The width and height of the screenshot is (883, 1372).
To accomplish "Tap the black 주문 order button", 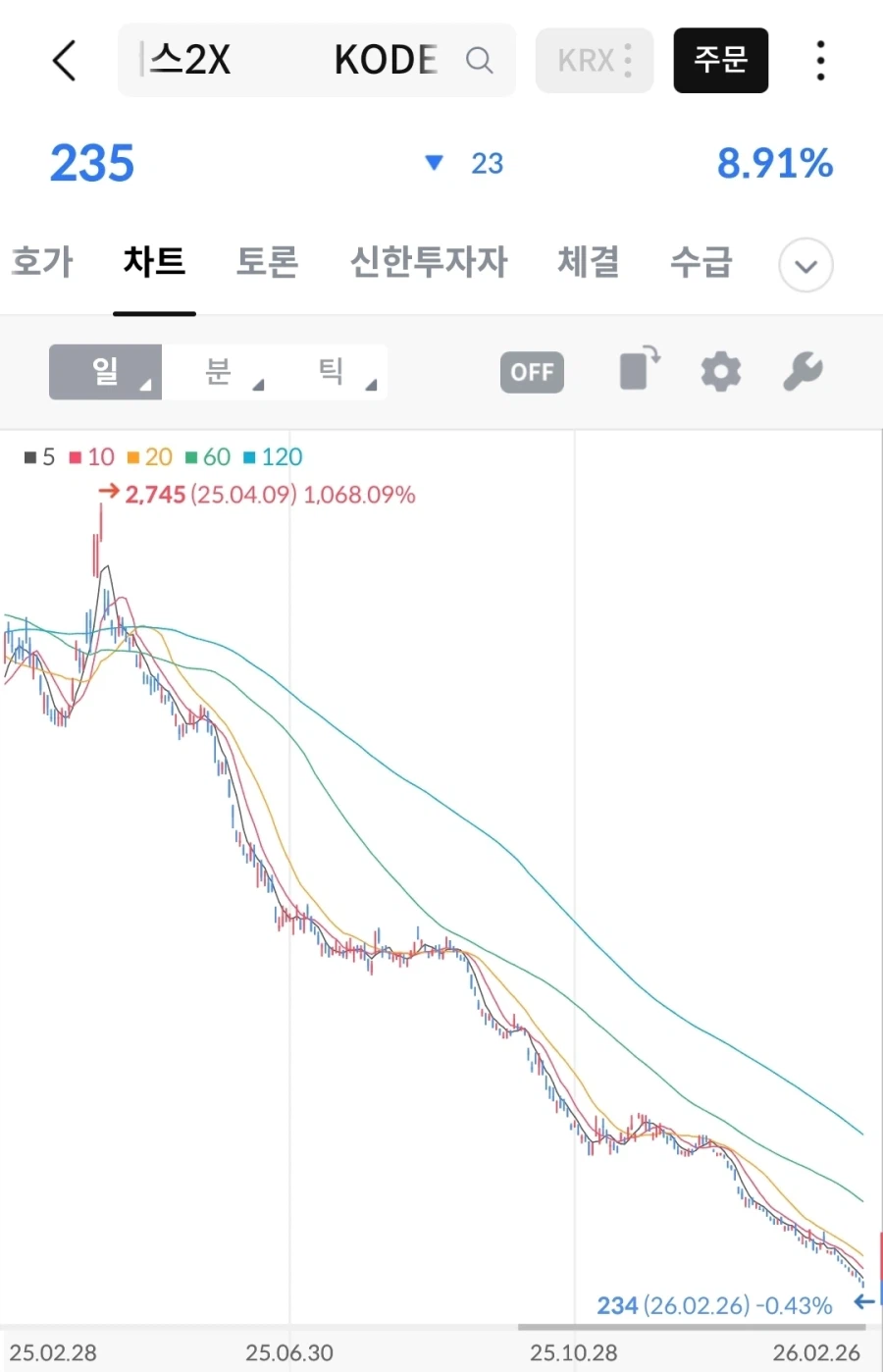I will [x=721, y=60].
